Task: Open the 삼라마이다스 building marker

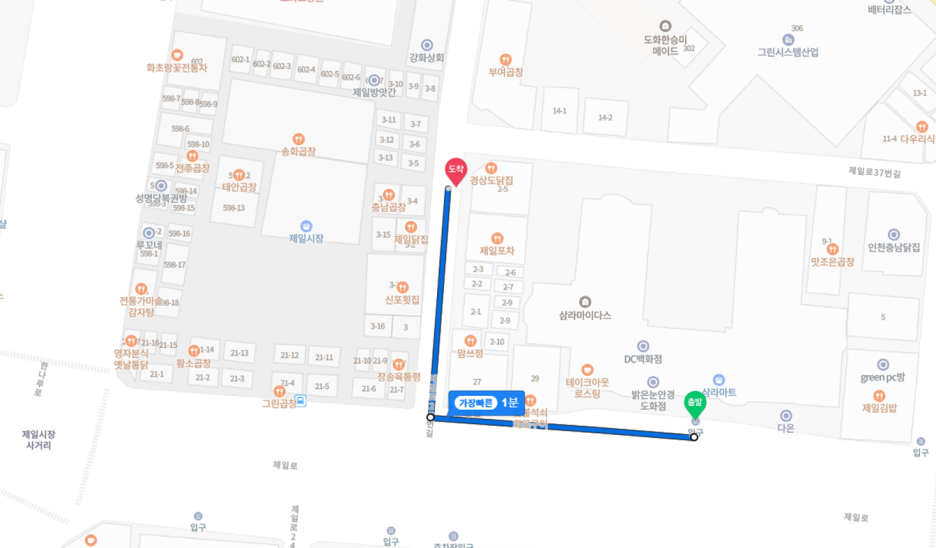Action: coord(585,301)
